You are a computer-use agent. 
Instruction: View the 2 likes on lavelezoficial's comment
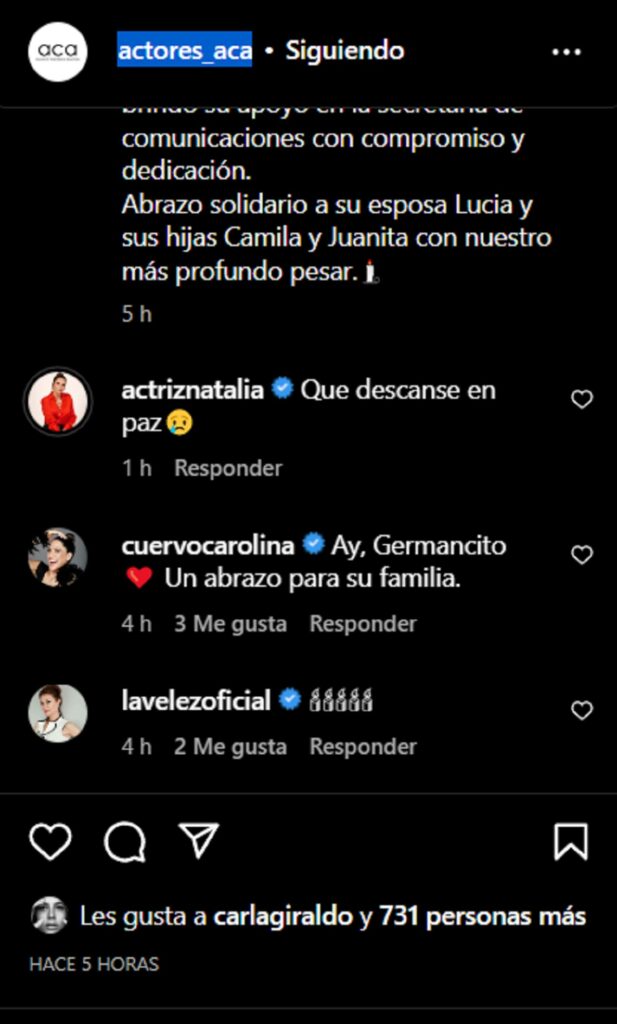point(230,747)
